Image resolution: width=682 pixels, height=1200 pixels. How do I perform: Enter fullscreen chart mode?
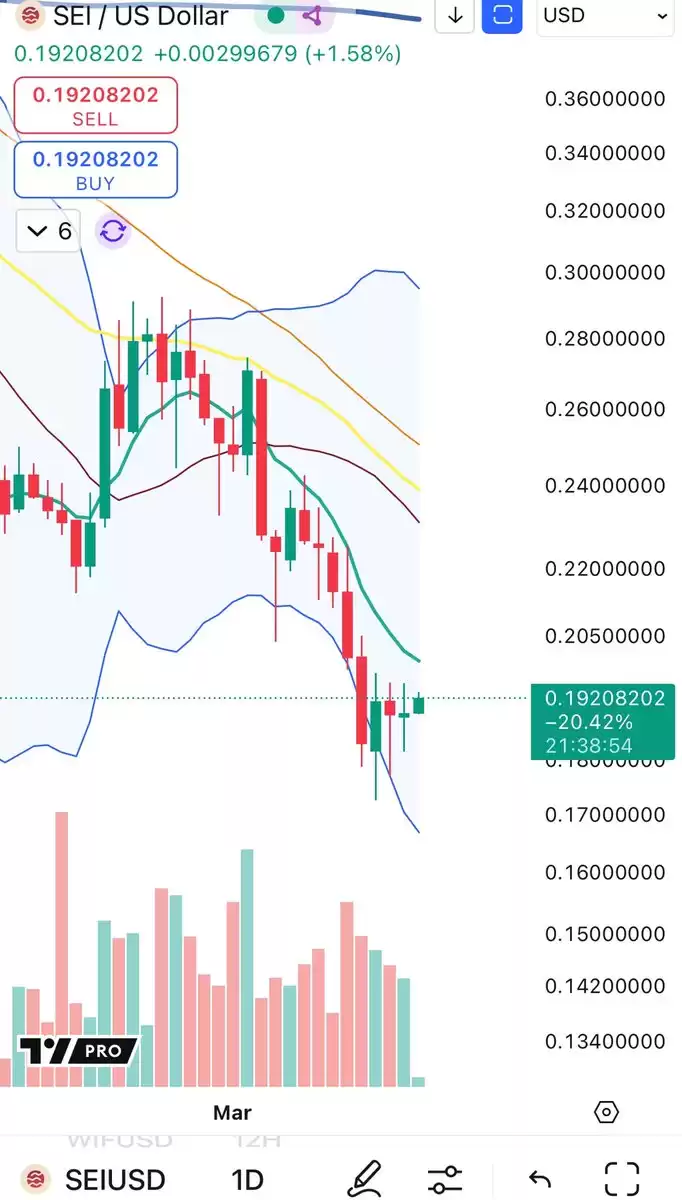(622, 1178)
